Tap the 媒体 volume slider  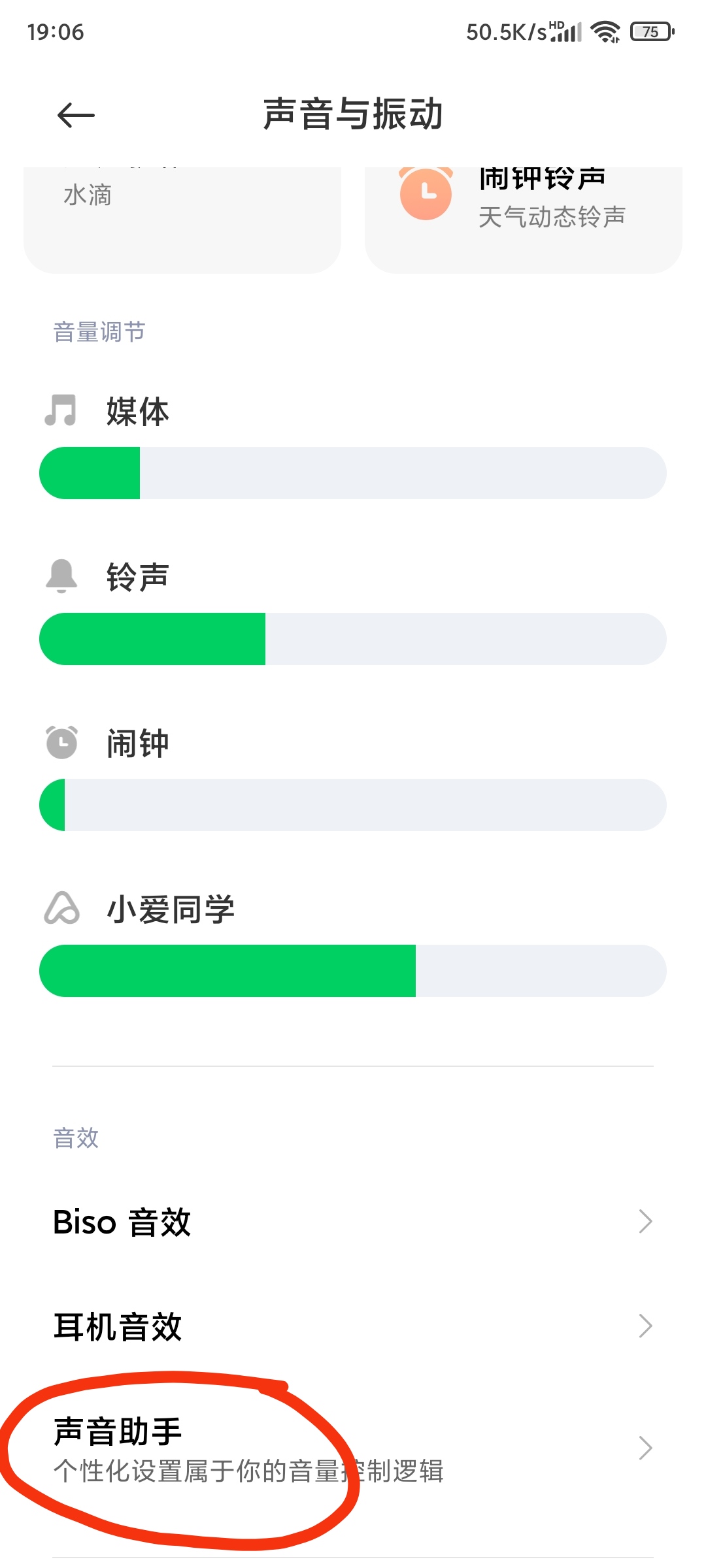353,473
